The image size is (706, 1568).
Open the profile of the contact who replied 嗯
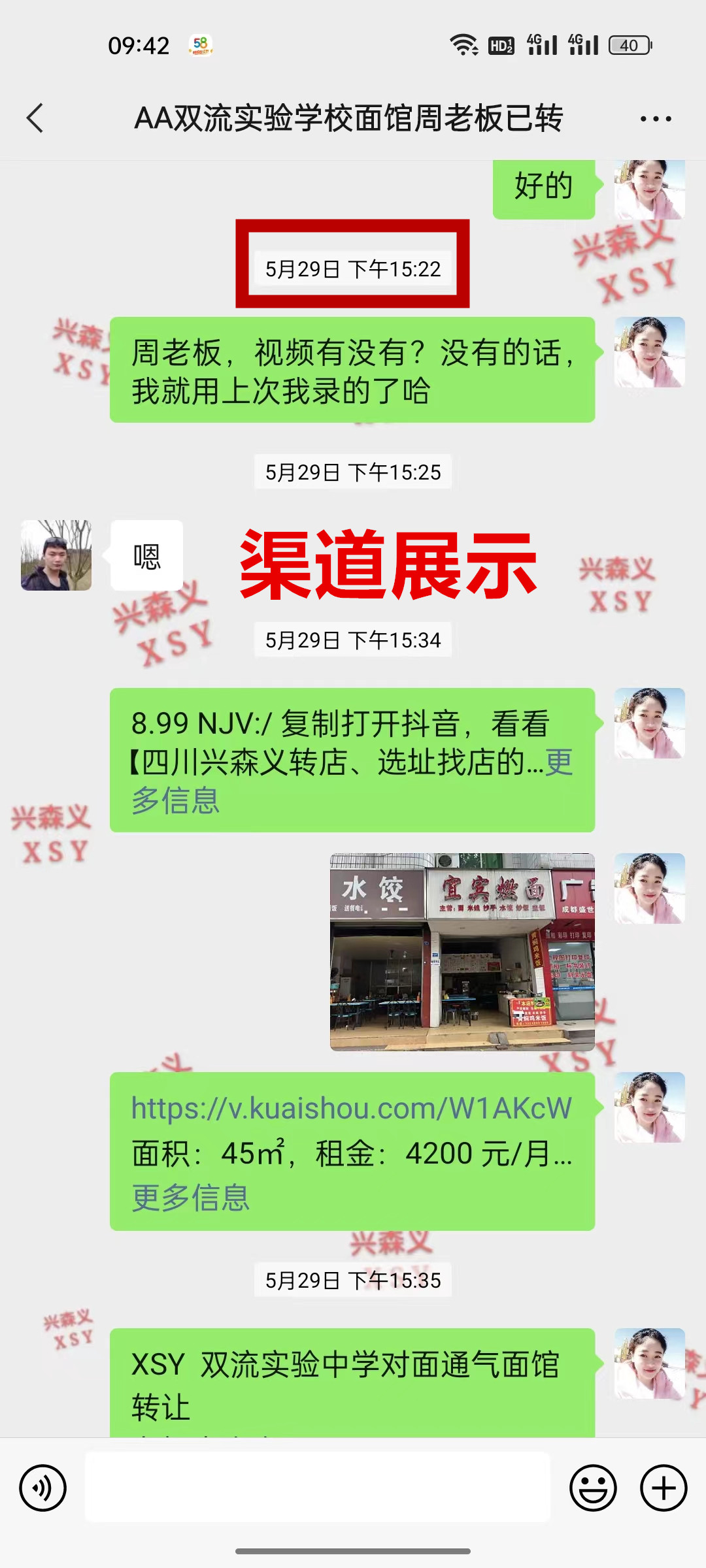[x=56, y=555]
